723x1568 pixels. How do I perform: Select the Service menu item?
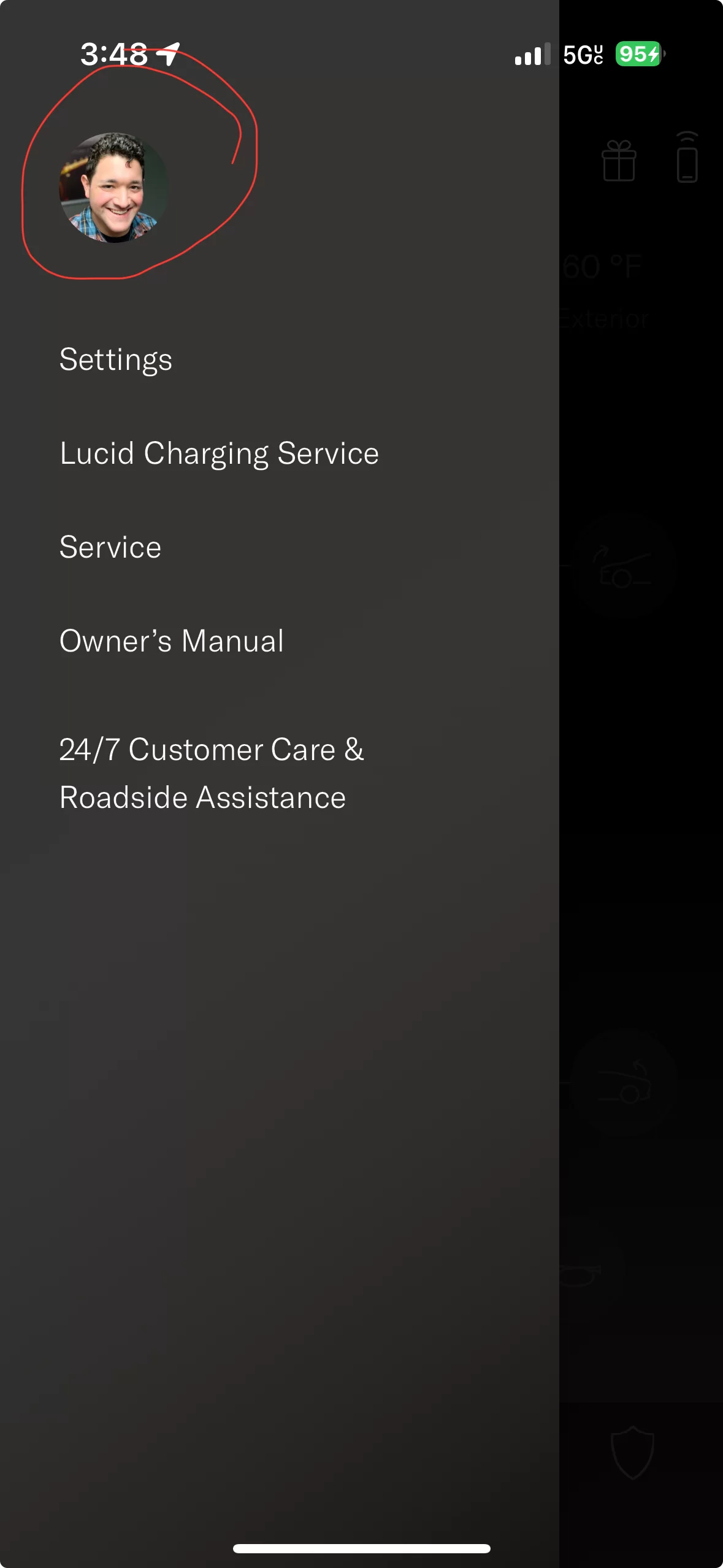click(110, 547)
